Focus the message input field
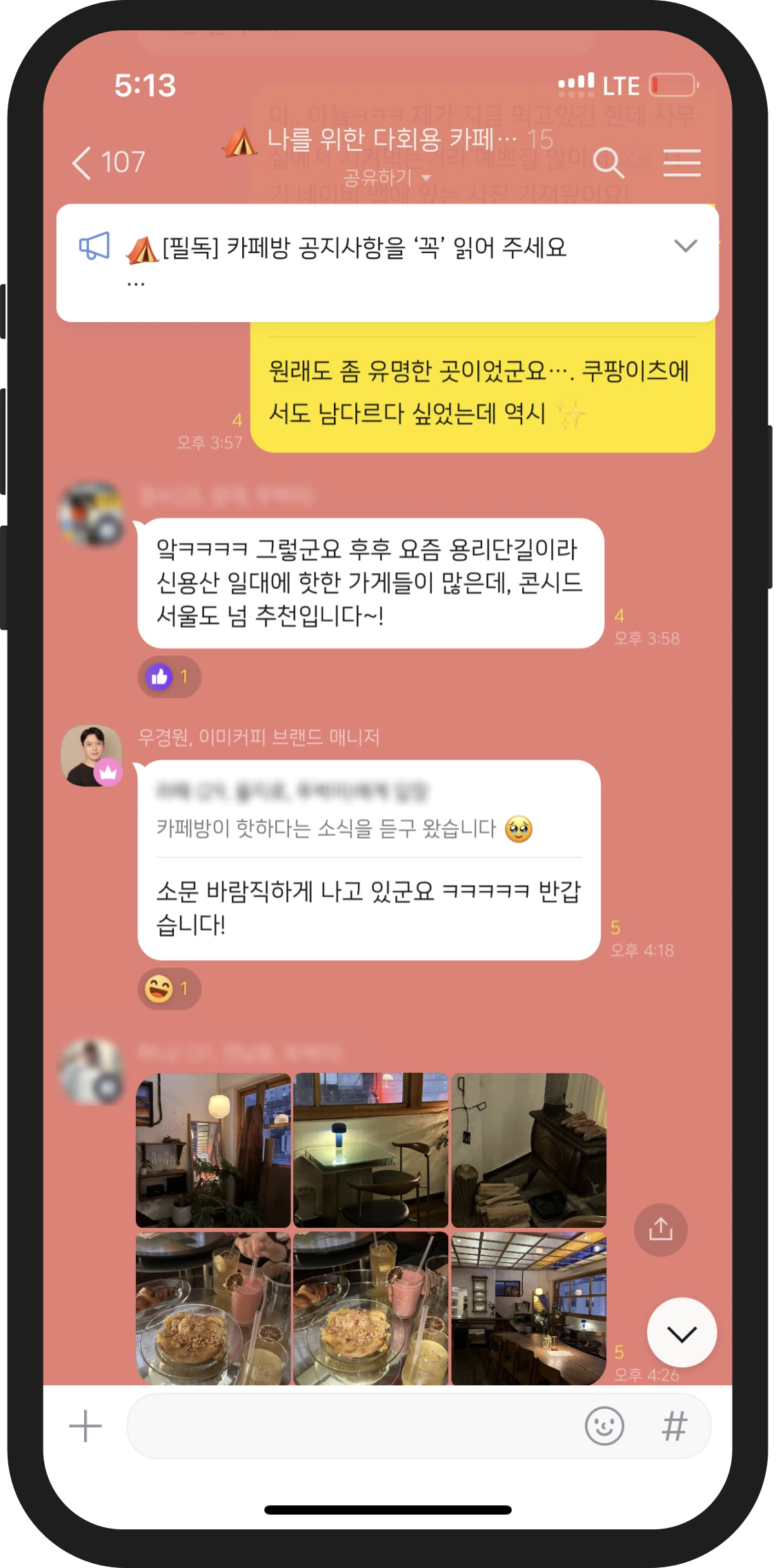This screenshot has width=776, height=1568. [352, 1426]
